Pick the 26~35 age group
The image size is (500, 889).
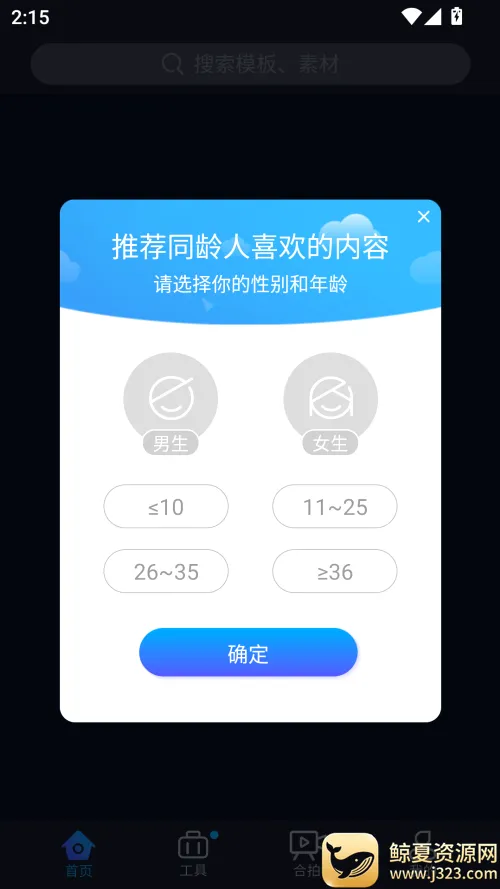pyautogui.click(x=166, y=572)
